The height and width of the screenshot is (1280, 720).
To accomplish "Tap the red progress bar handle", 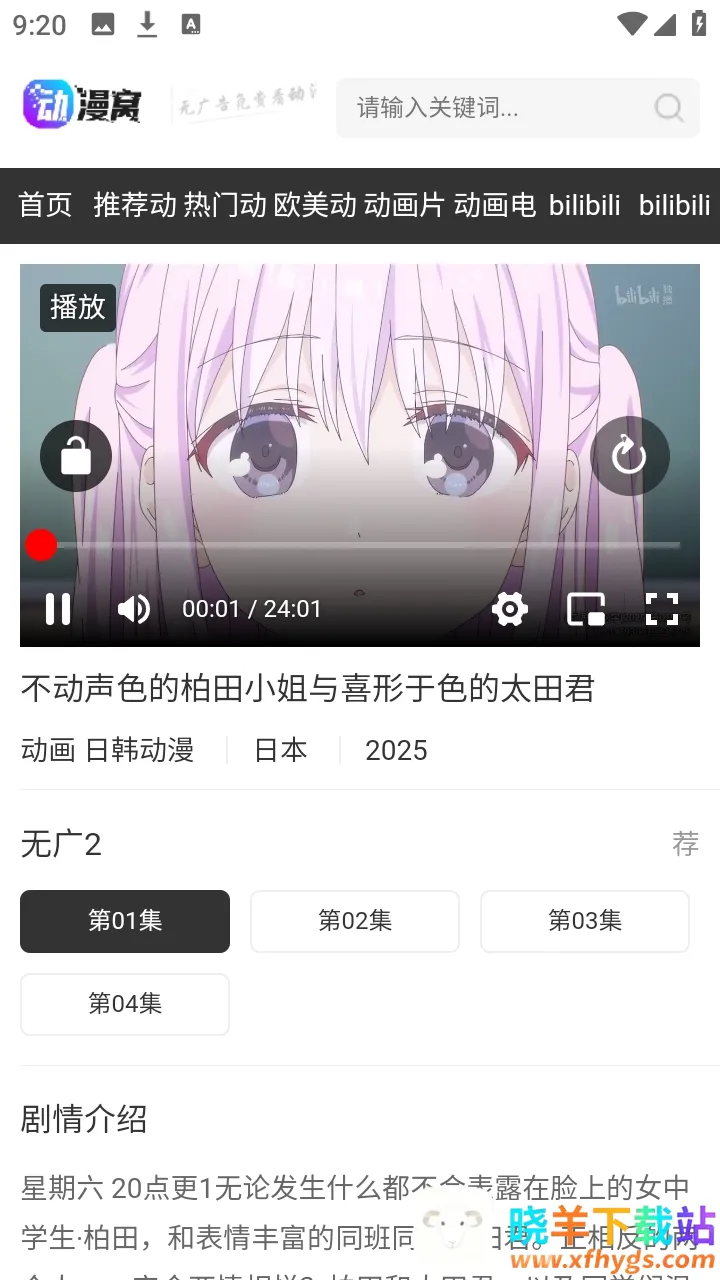I will click(x=41, y=545).
